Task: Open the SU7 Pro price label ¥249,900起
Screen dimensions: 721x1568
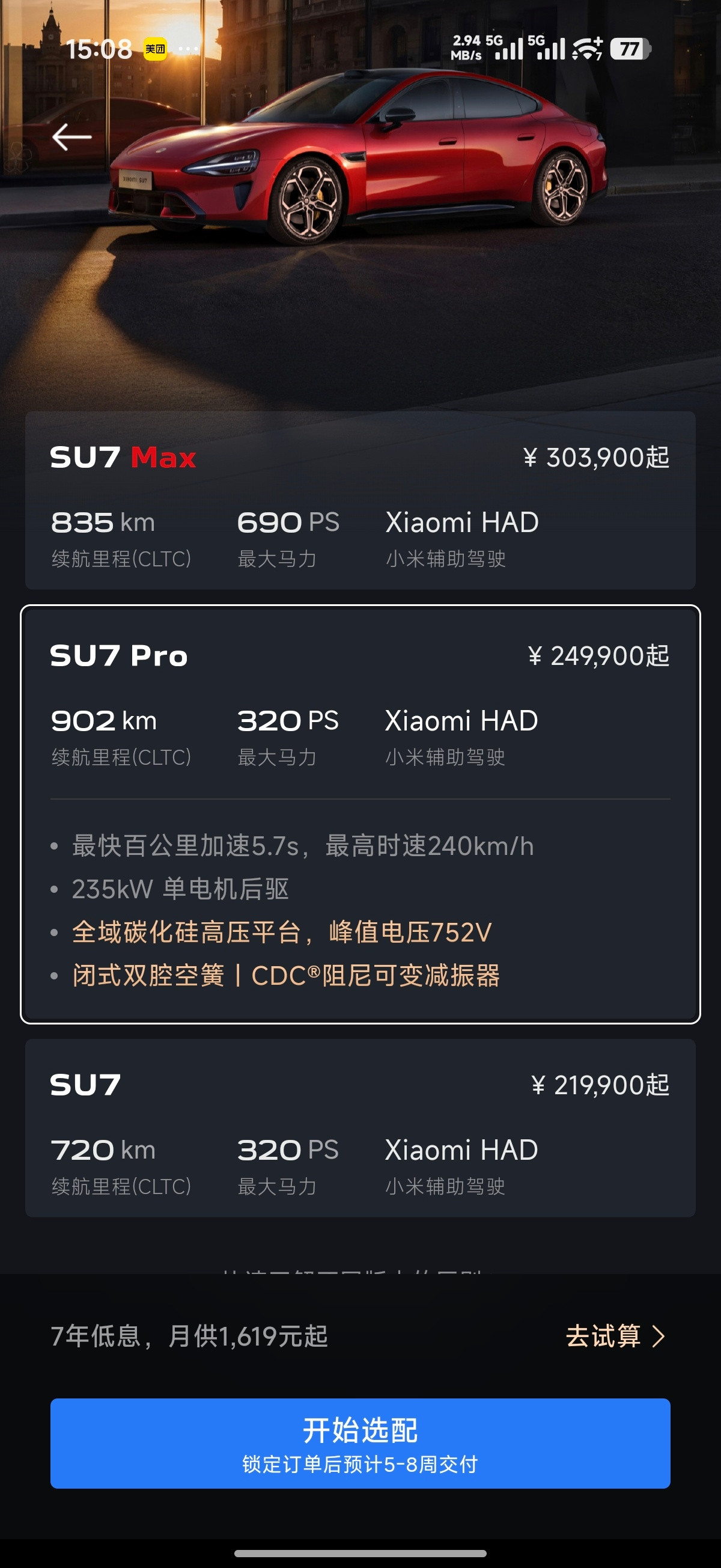Action: tap(598, 656)
